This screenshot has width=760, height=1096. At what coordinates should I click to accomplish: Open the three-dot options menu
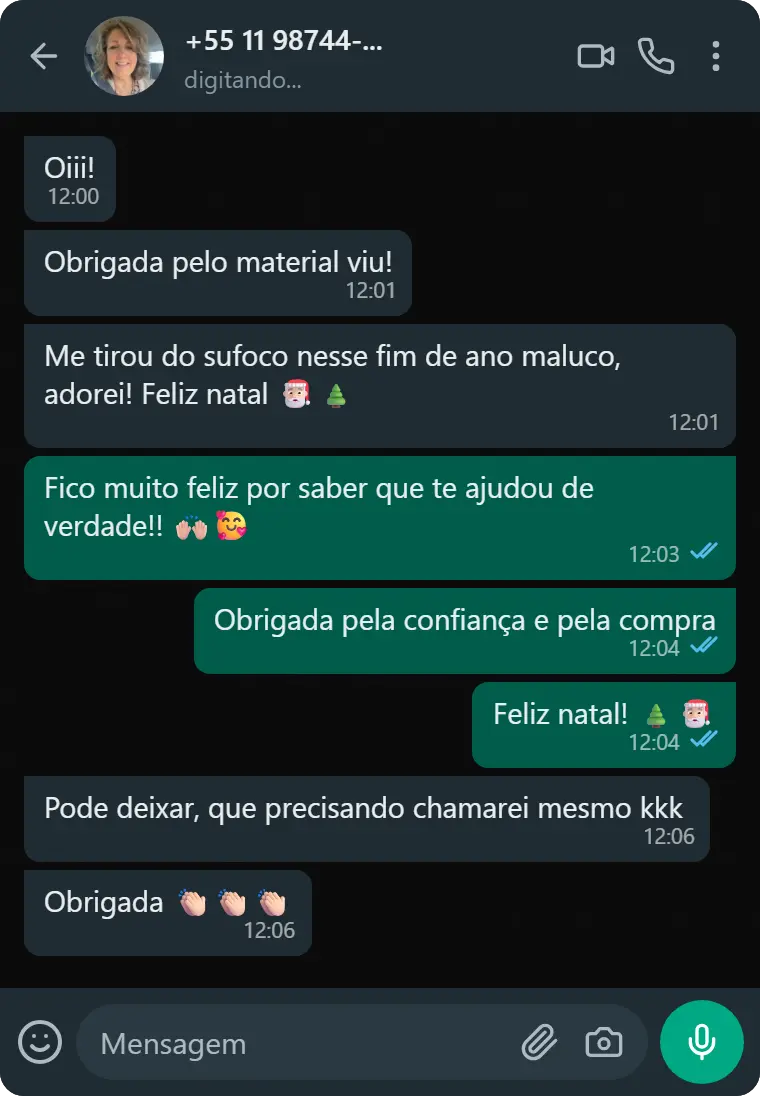coord(716,56)
